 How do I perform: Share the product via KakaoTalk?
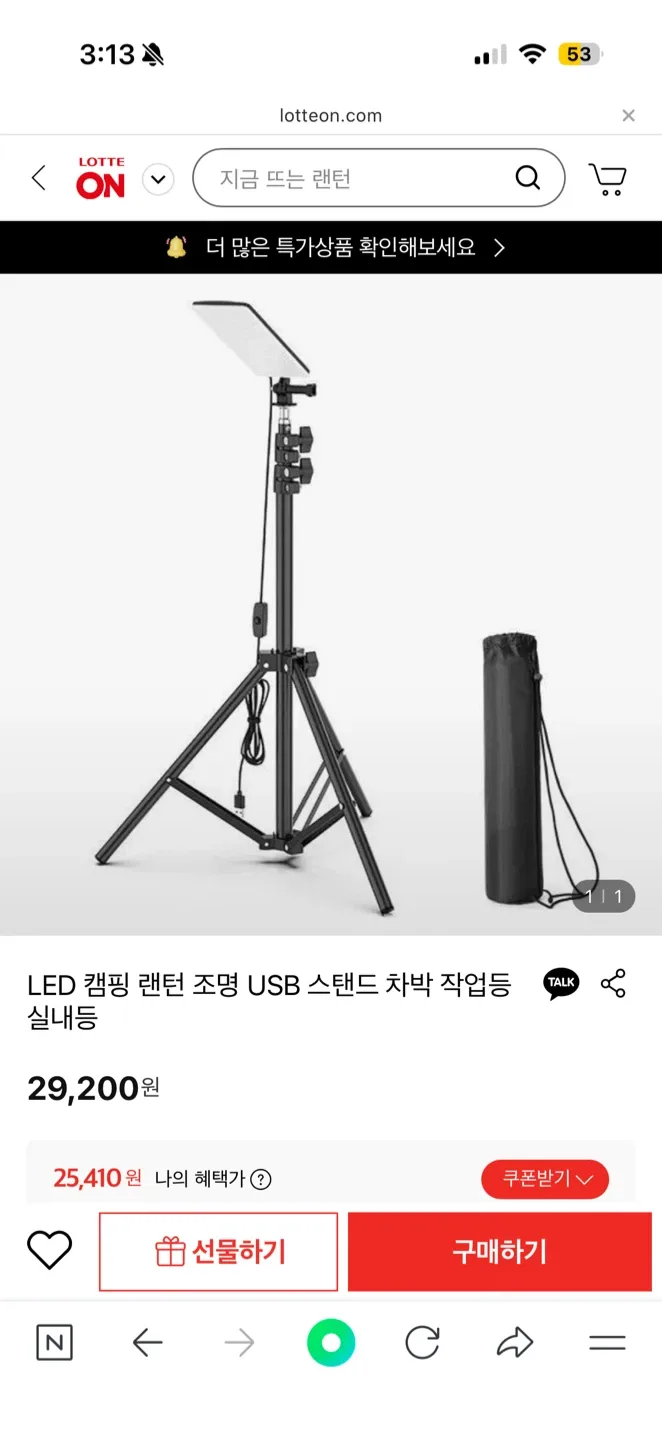(561, 983)
